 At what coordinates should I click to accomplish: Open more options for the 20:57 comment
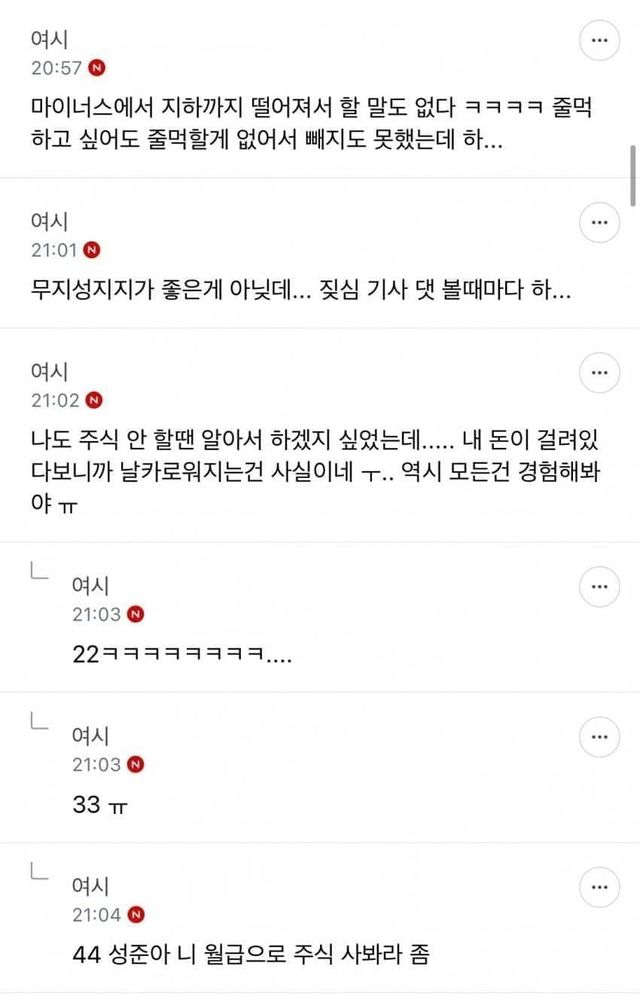(599, 41)
